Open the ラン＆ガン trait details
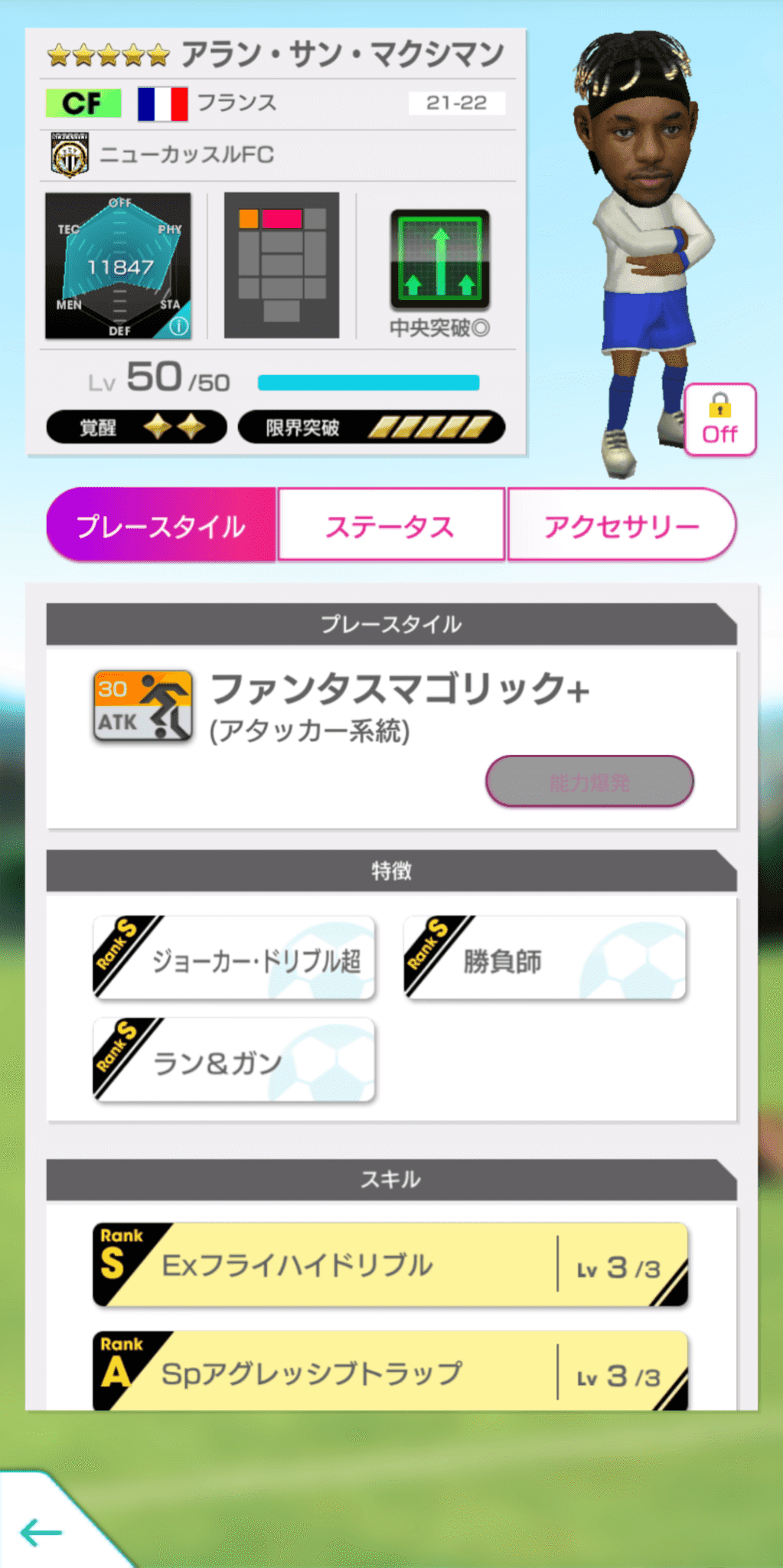The width and height of the screenshot is (783, 1568). [232, 1060]
